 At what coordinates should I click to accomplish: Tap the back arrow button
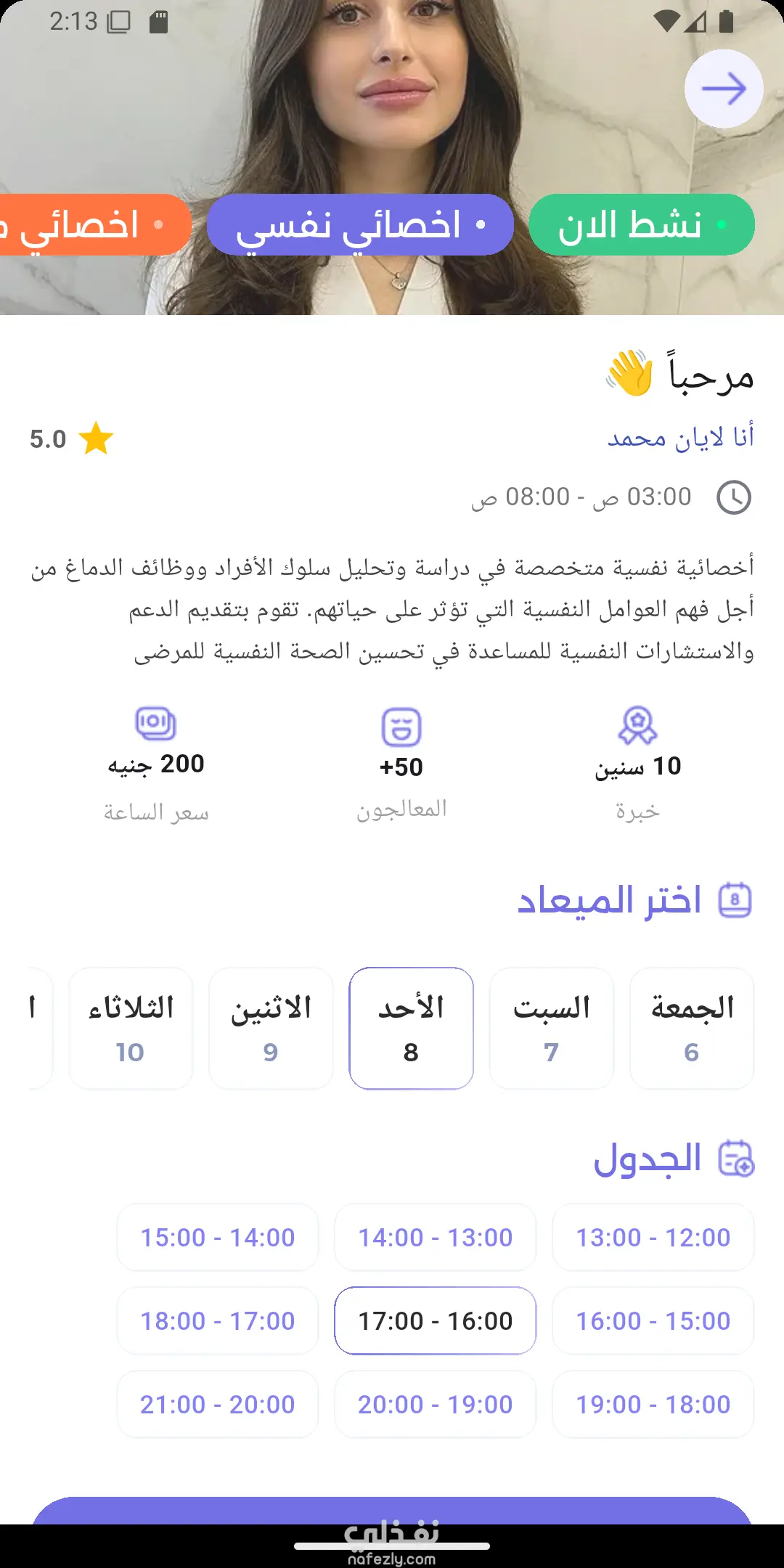click(724, 89)
